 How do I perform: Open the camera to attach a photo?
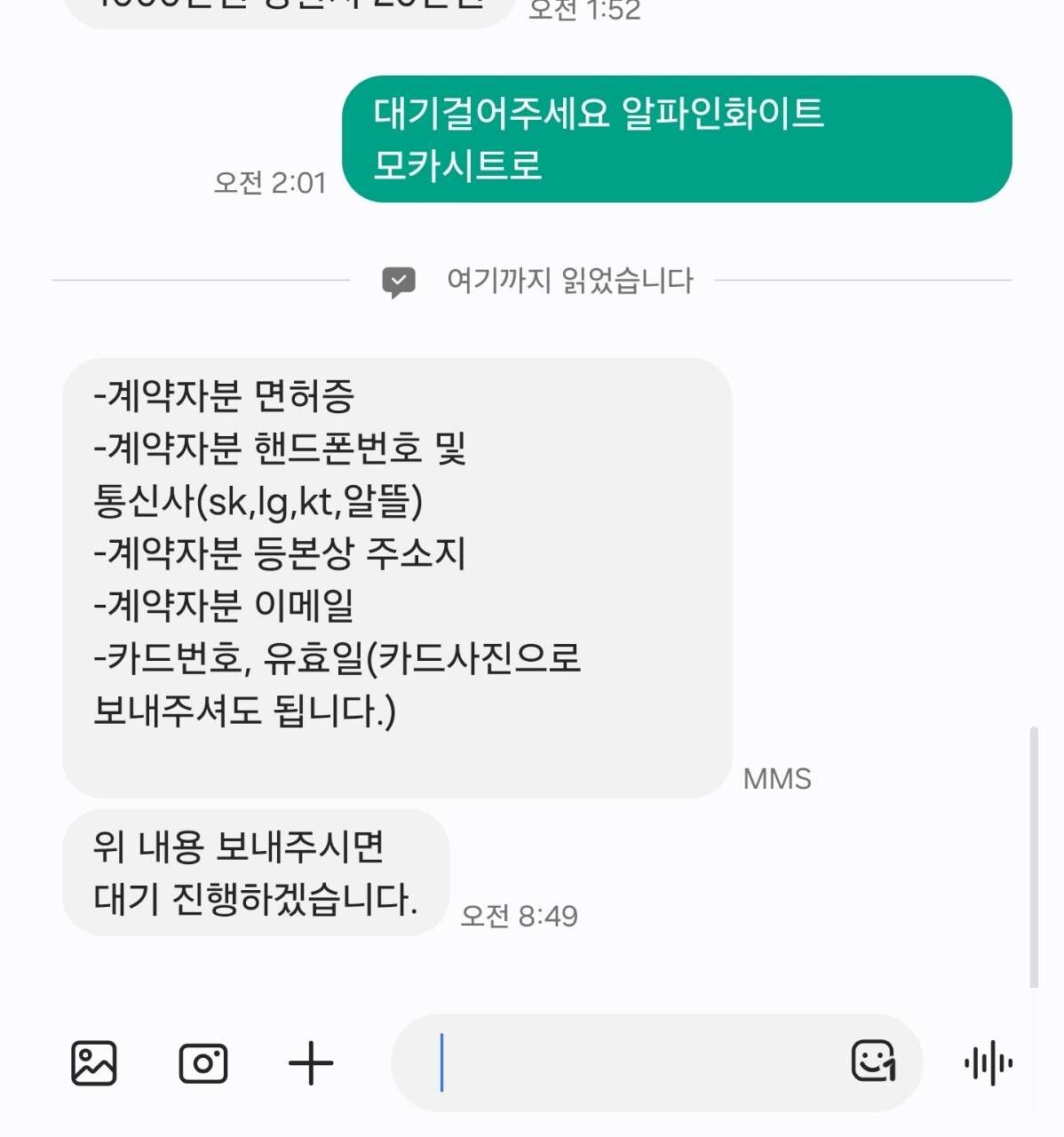203,1063
